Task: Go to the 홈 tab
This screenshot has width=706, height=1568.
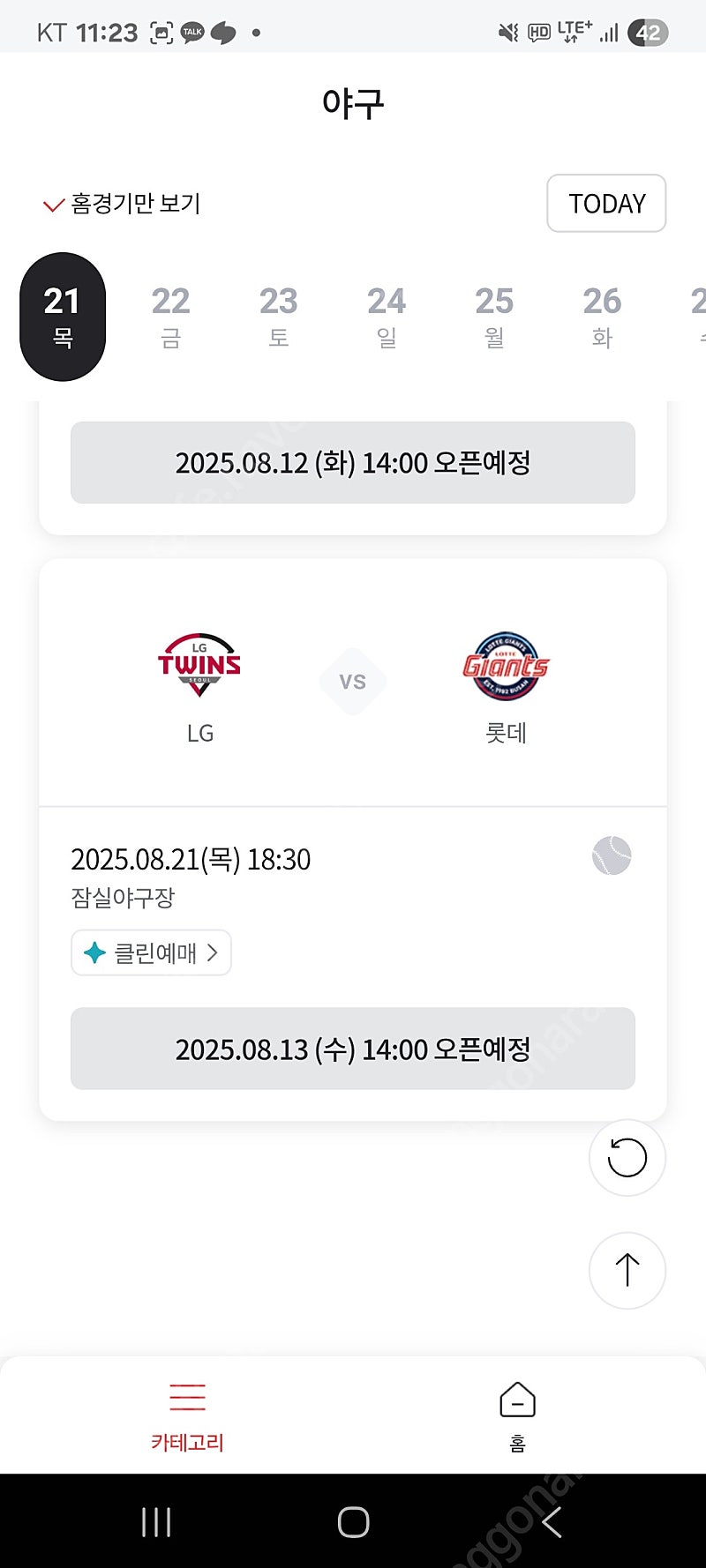Action: point(518,1416)
